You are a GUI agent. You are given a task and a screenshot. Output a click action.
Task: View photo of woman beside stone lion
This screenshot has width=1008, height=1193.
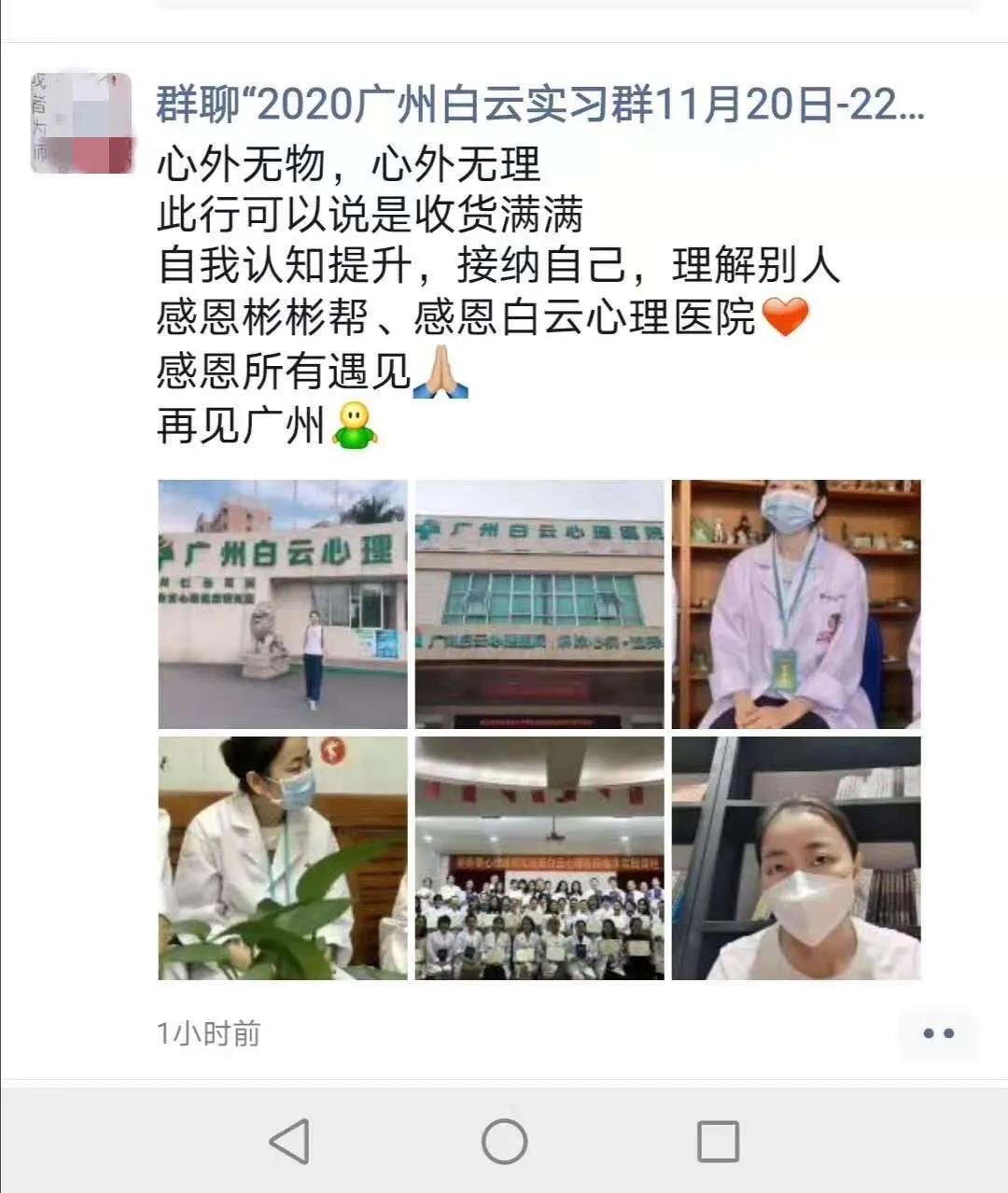click(x=283, y=604)
